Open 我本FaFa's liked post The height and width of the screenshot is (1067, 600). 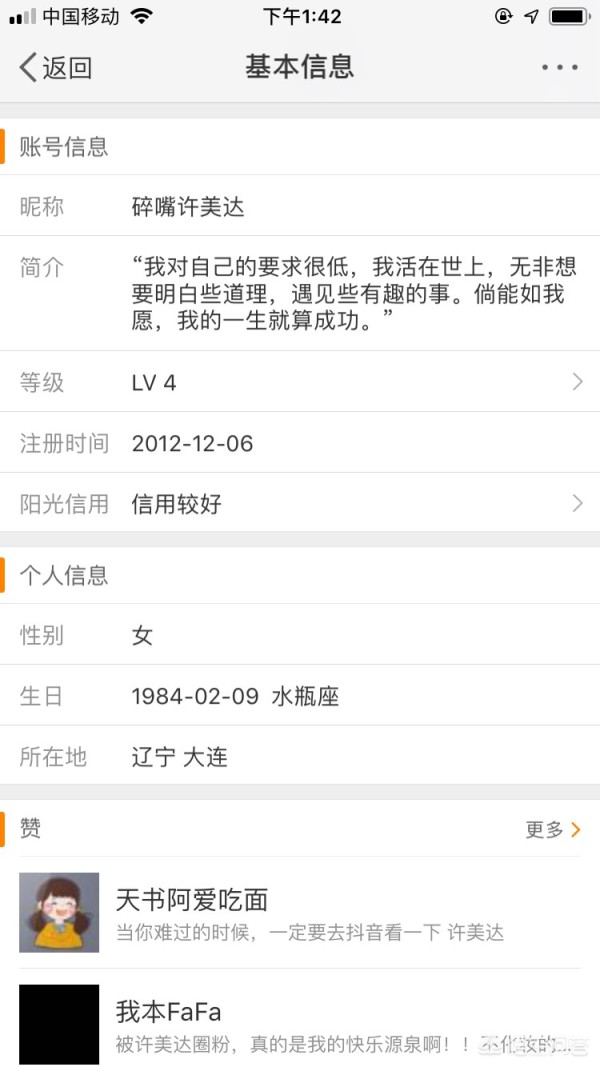(300, 1022)
